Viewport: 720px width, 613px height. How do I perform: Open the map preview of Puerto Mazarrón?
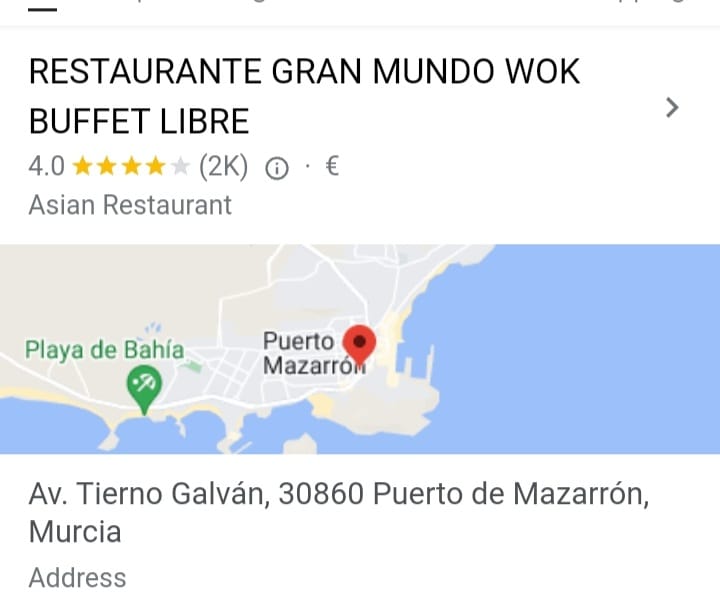pos(360,349)
